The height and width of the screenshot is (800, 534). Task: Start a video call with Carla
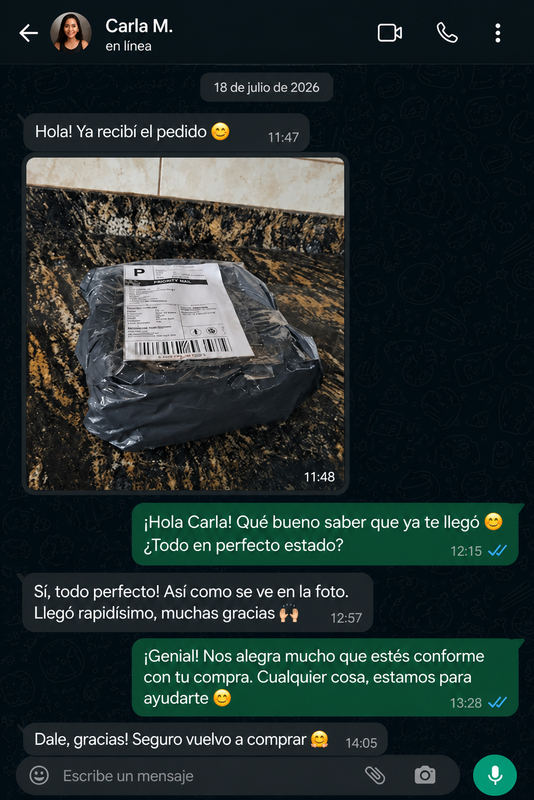390,33
